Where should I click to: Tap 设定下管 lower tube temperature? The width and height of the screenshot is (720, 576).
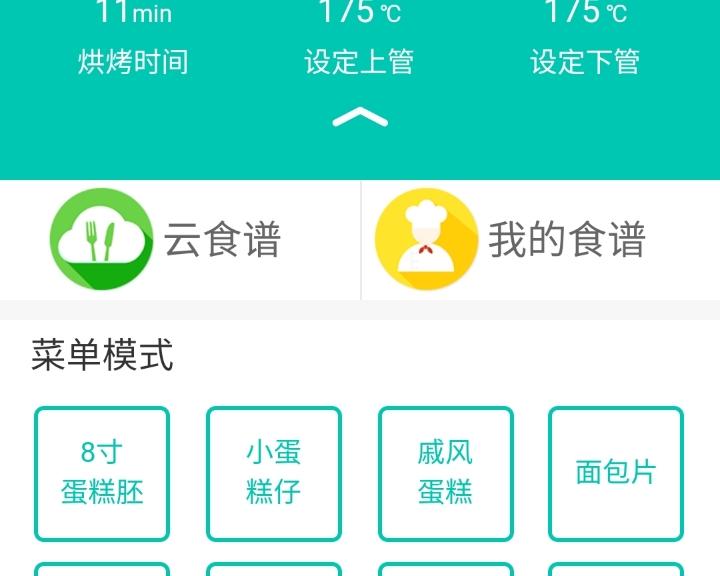point(585,38)
